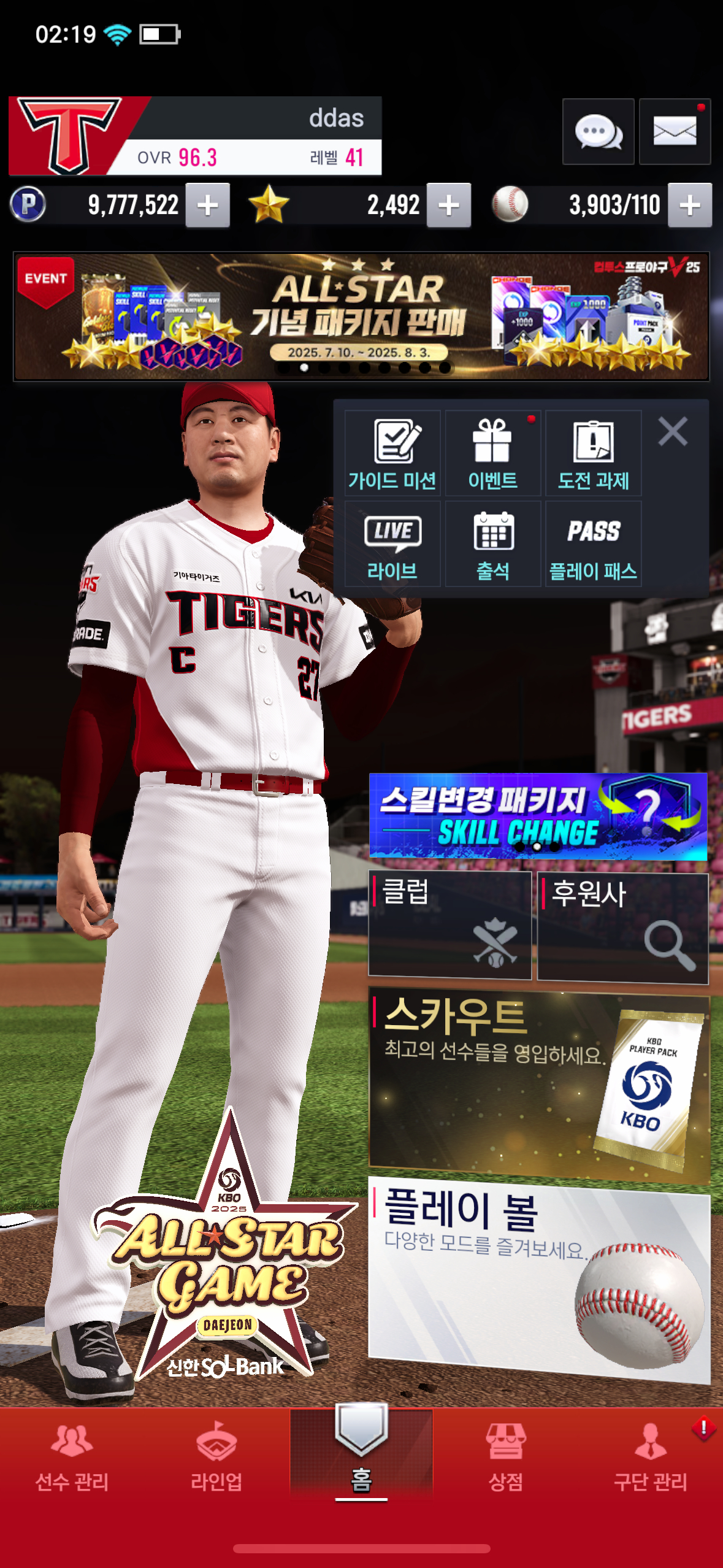The image size is (723, 1568).
Task: Check 출석 calendar
Action: click(493, 544)
